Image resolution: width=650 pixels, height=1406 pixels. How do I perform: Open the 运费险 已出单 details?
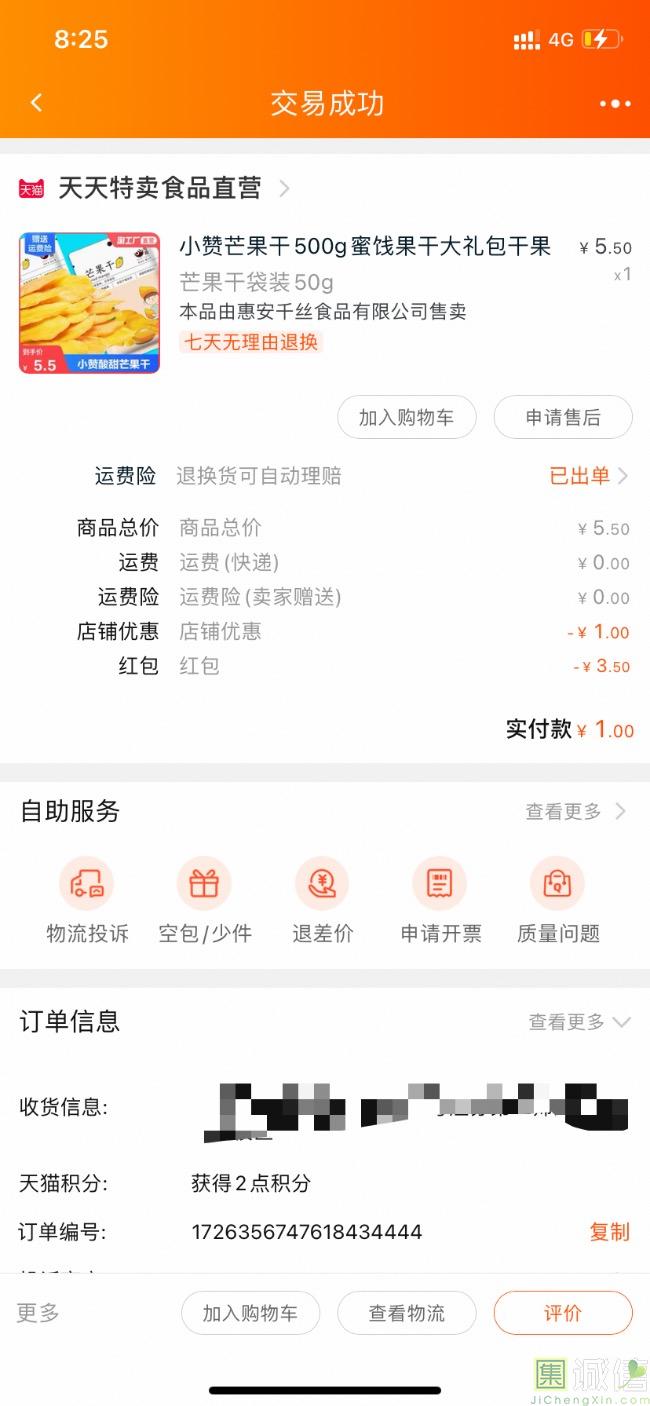(588, 476)
